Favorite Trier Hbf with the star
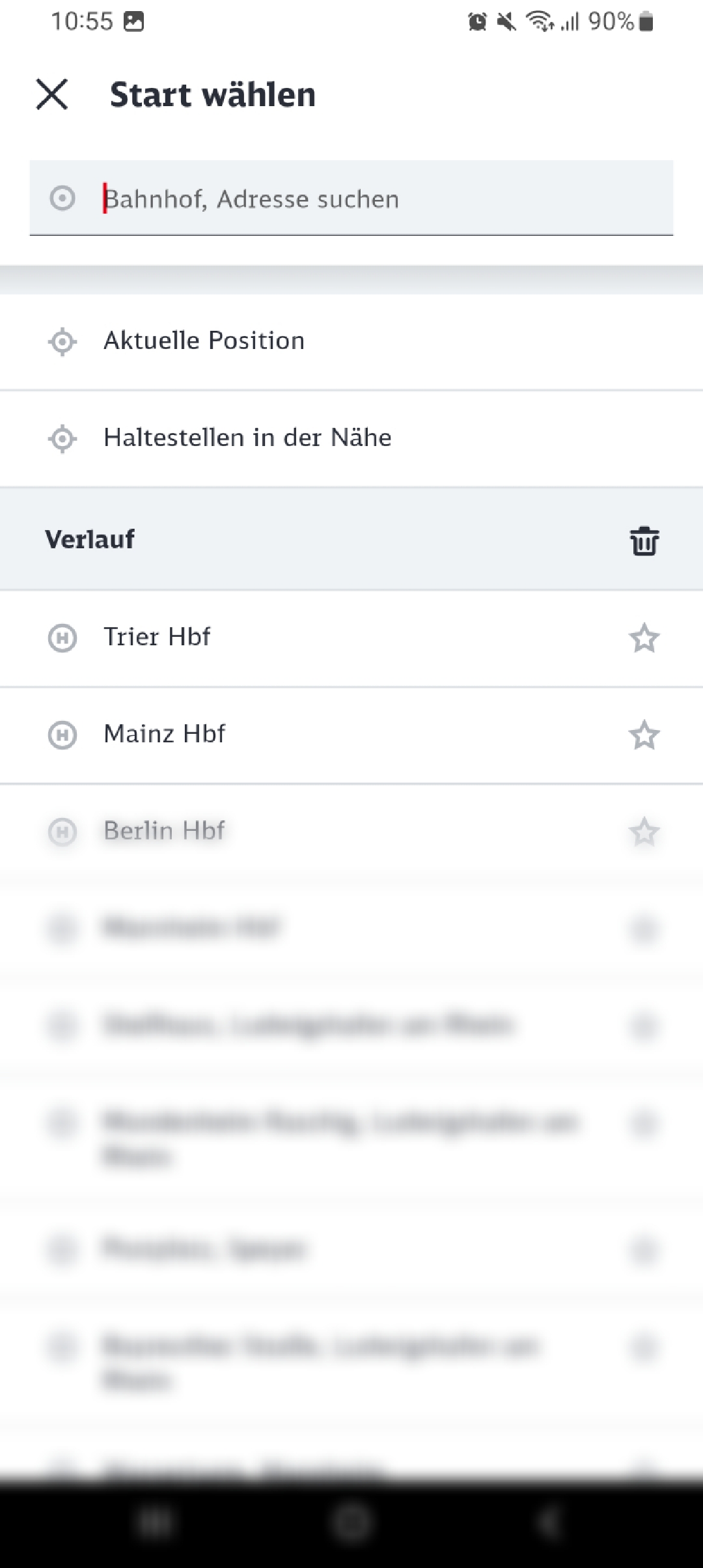703x1568 pixels. (x=644, y=638)
